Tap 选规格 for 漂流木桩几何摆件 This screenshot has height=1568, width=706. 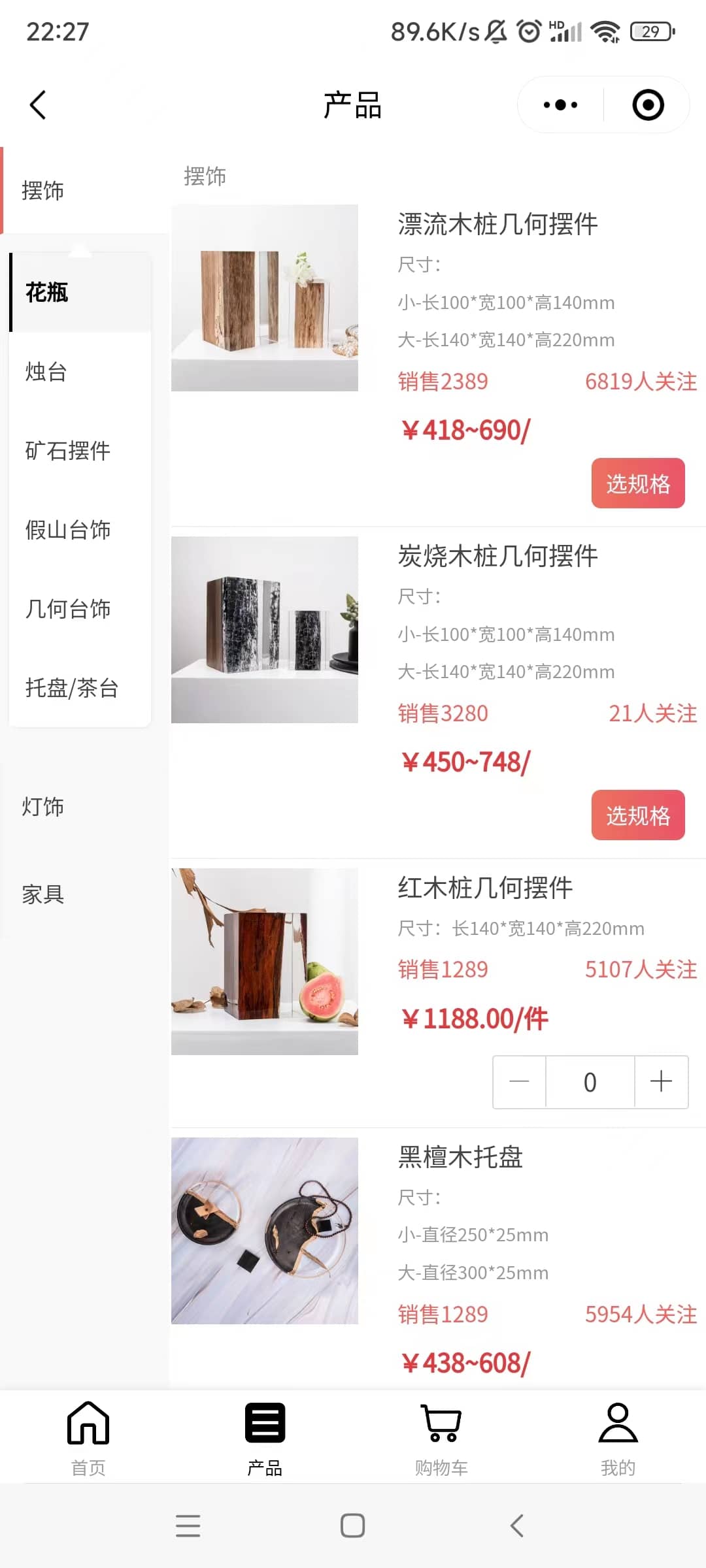[638, 483]
